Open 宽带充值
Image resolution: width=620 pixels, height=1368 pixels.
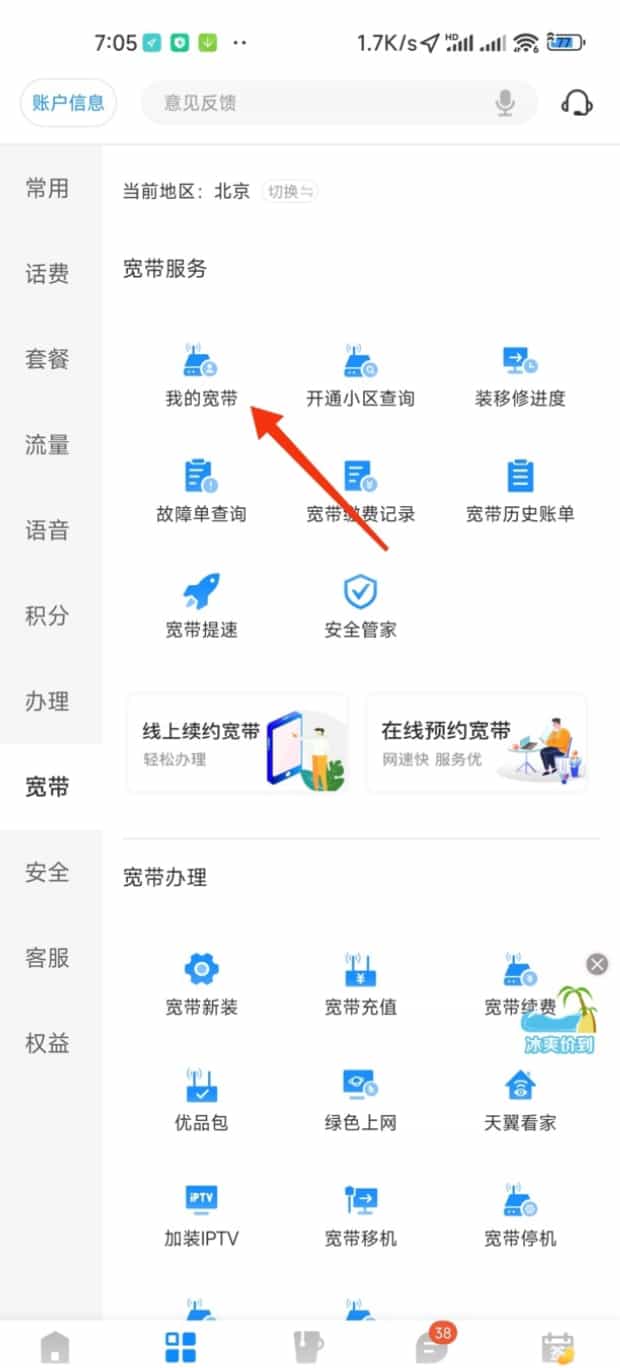point(360,984)
